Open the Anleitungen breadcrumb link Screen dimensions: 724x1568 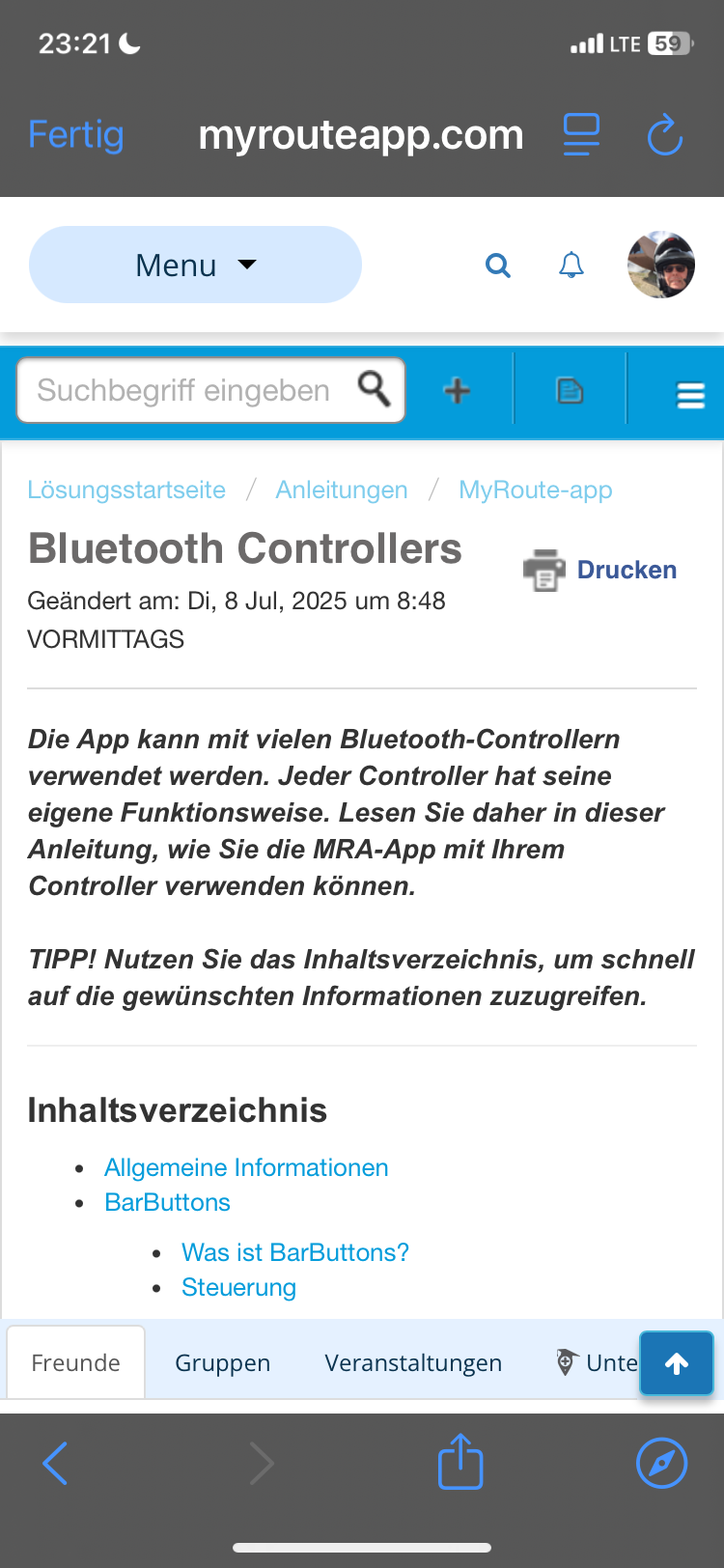click(342, 490)
